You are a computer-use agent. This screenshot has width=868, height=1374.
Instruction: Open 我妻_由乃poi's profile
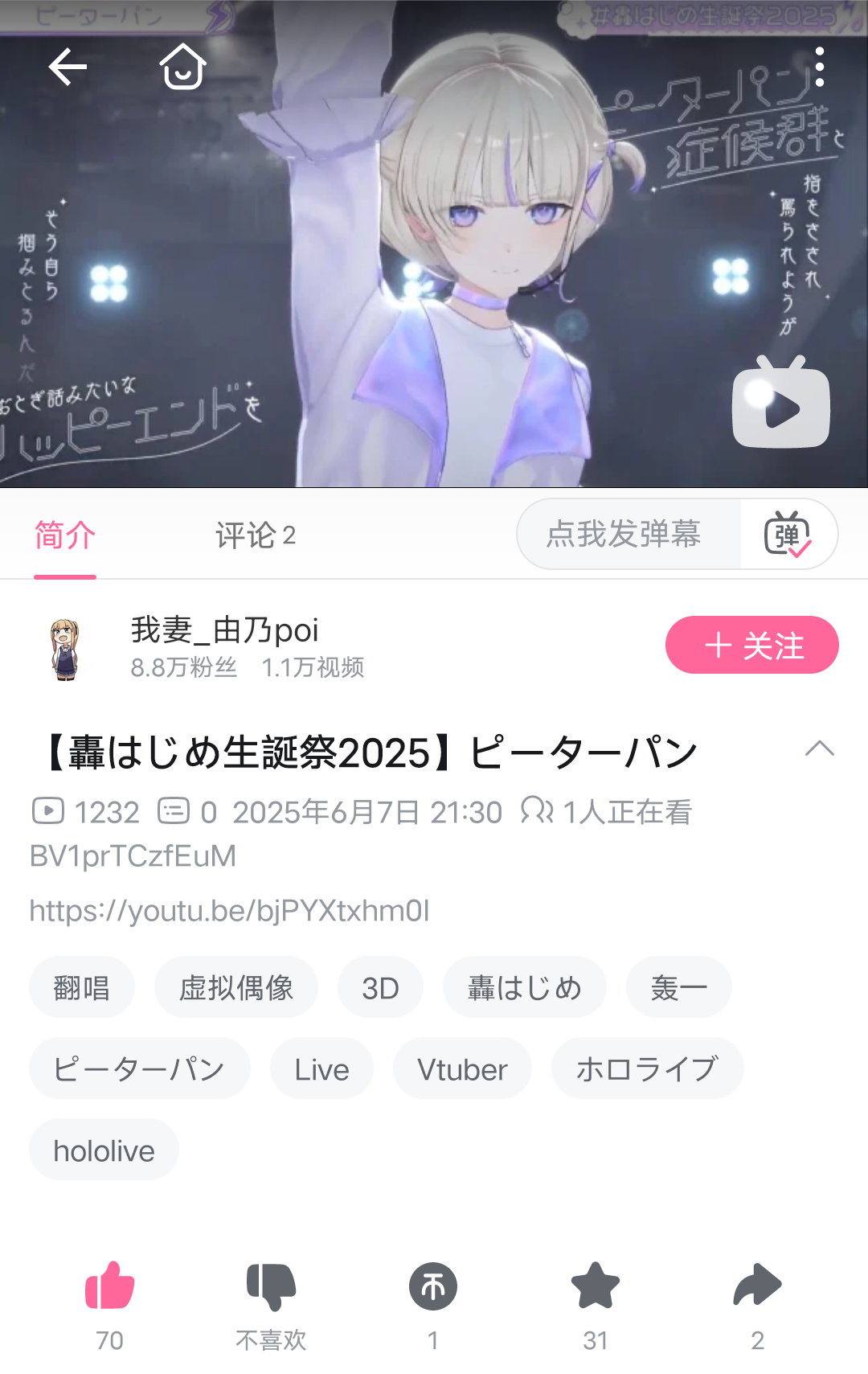[65, 649]
